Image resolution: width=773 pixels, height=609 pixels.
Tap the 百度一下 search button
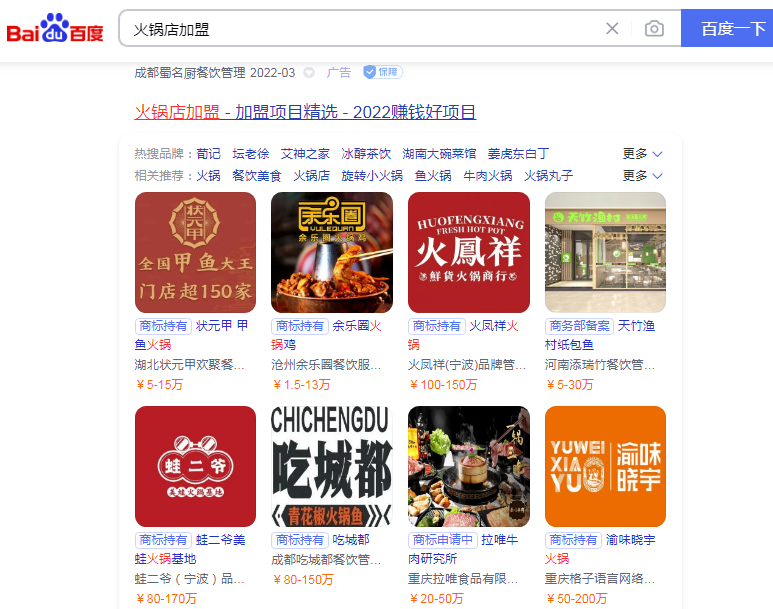click(x=727, y=29)
